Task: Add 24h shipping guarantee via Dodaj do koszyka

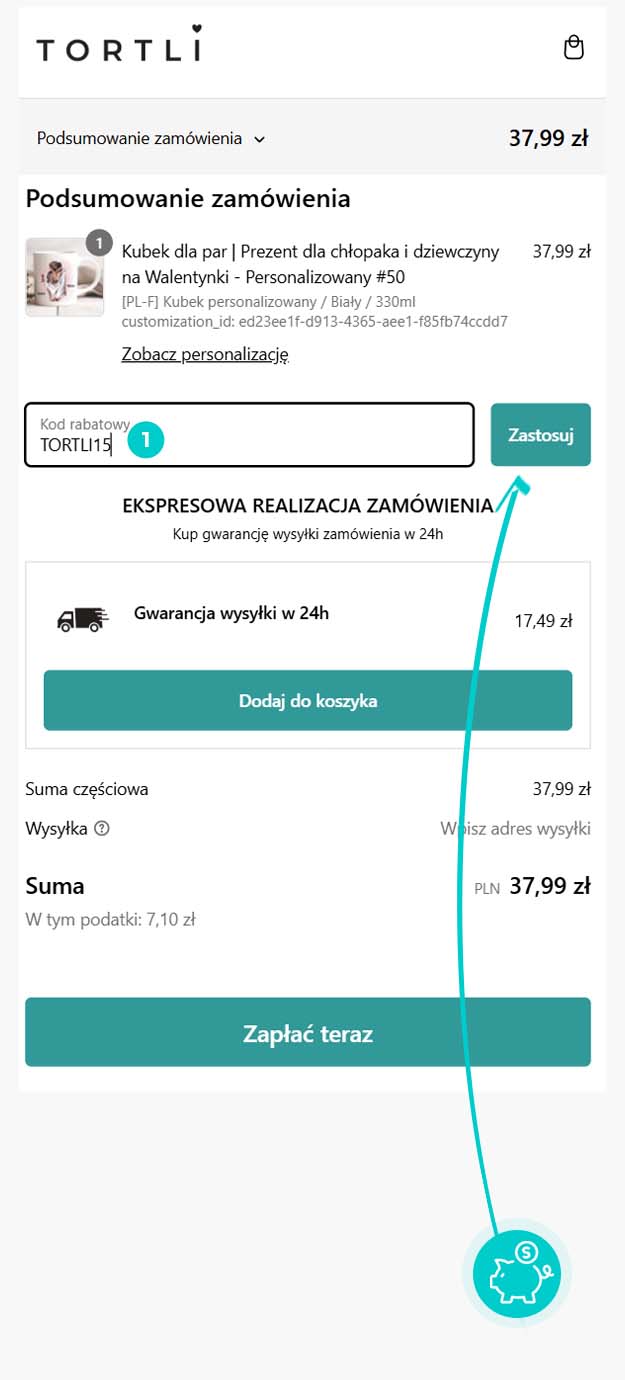Action: click(x=307, y=701)
